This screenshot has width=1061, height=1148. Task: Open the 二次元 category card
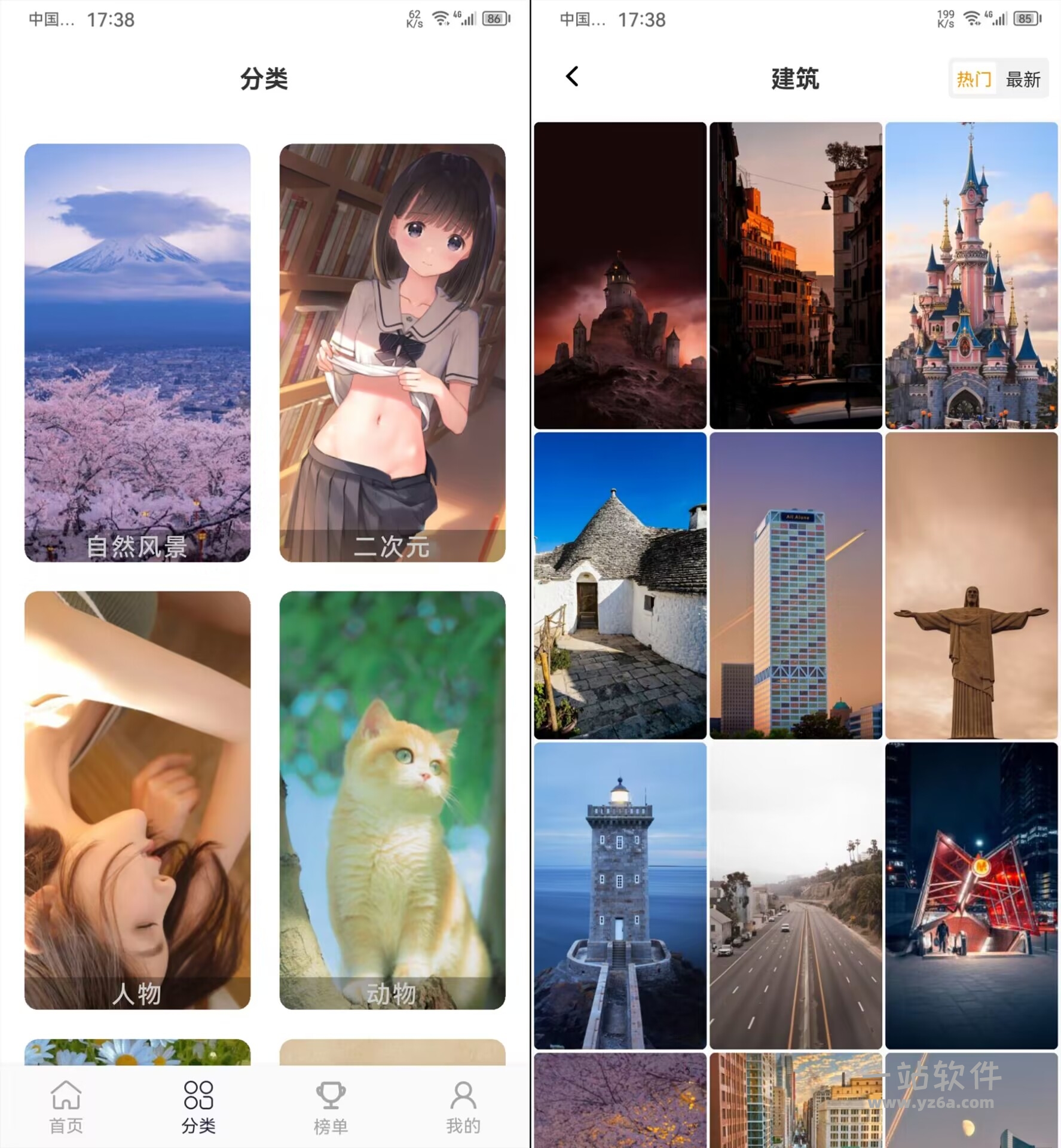(x=392, y=353)
